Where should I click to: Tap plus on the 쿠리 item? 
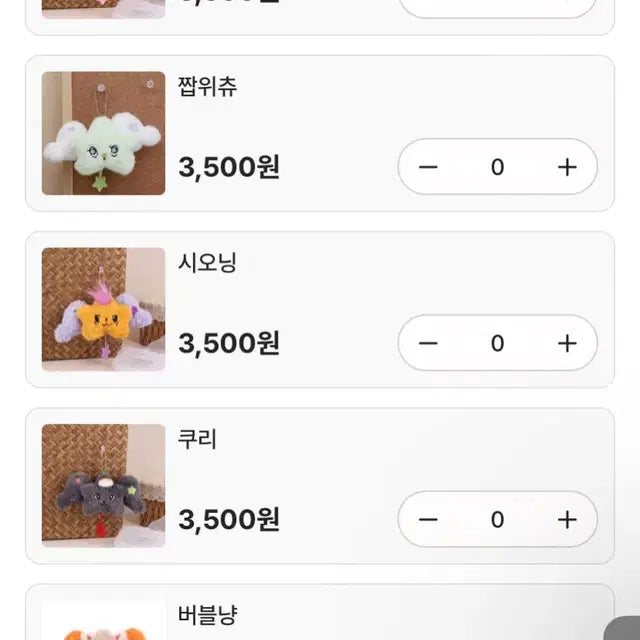(x=567, y=519)
